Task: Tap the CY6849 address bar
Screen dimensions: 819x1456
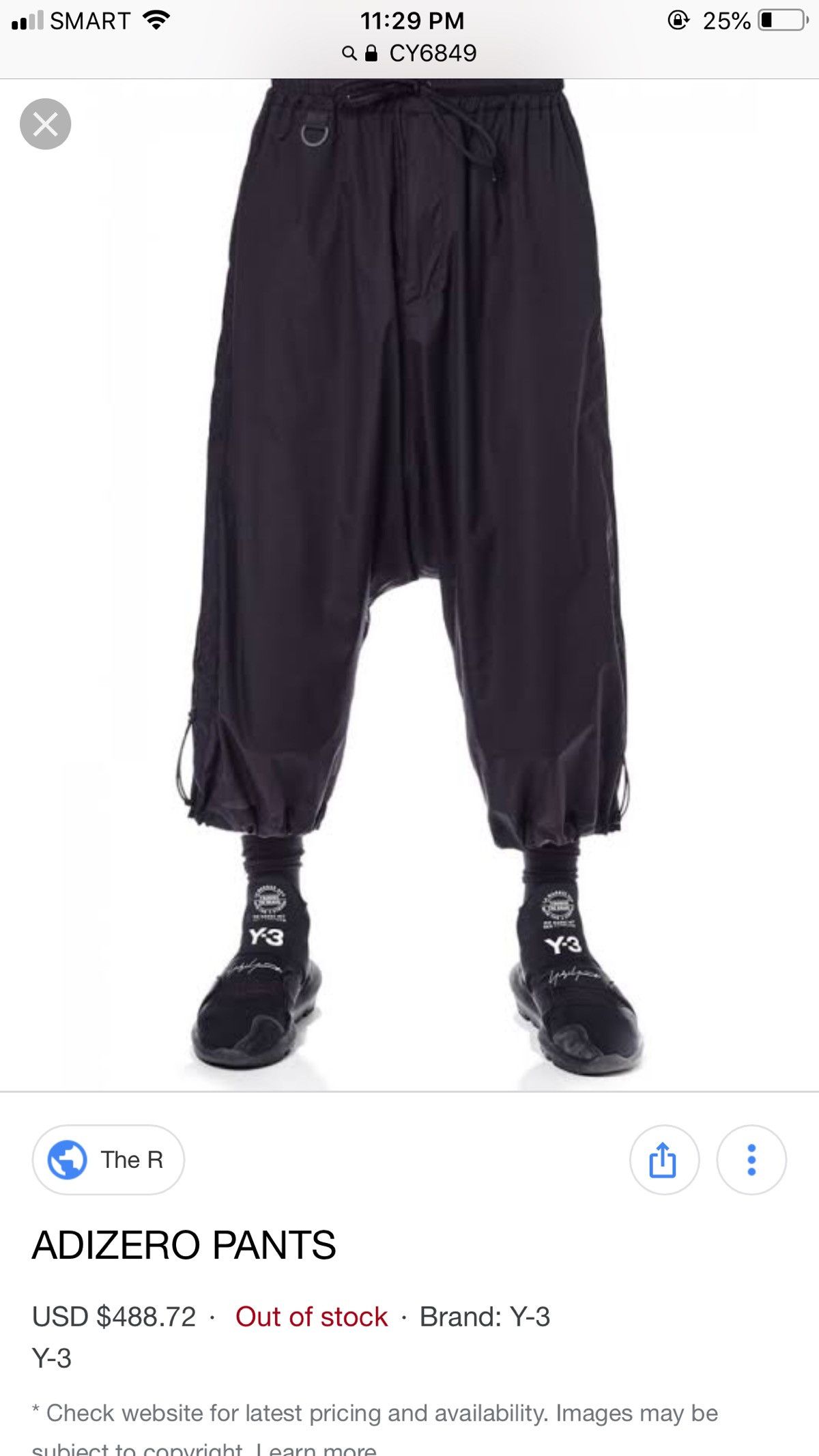Action: pyautogui.click(x=409, y=53)
